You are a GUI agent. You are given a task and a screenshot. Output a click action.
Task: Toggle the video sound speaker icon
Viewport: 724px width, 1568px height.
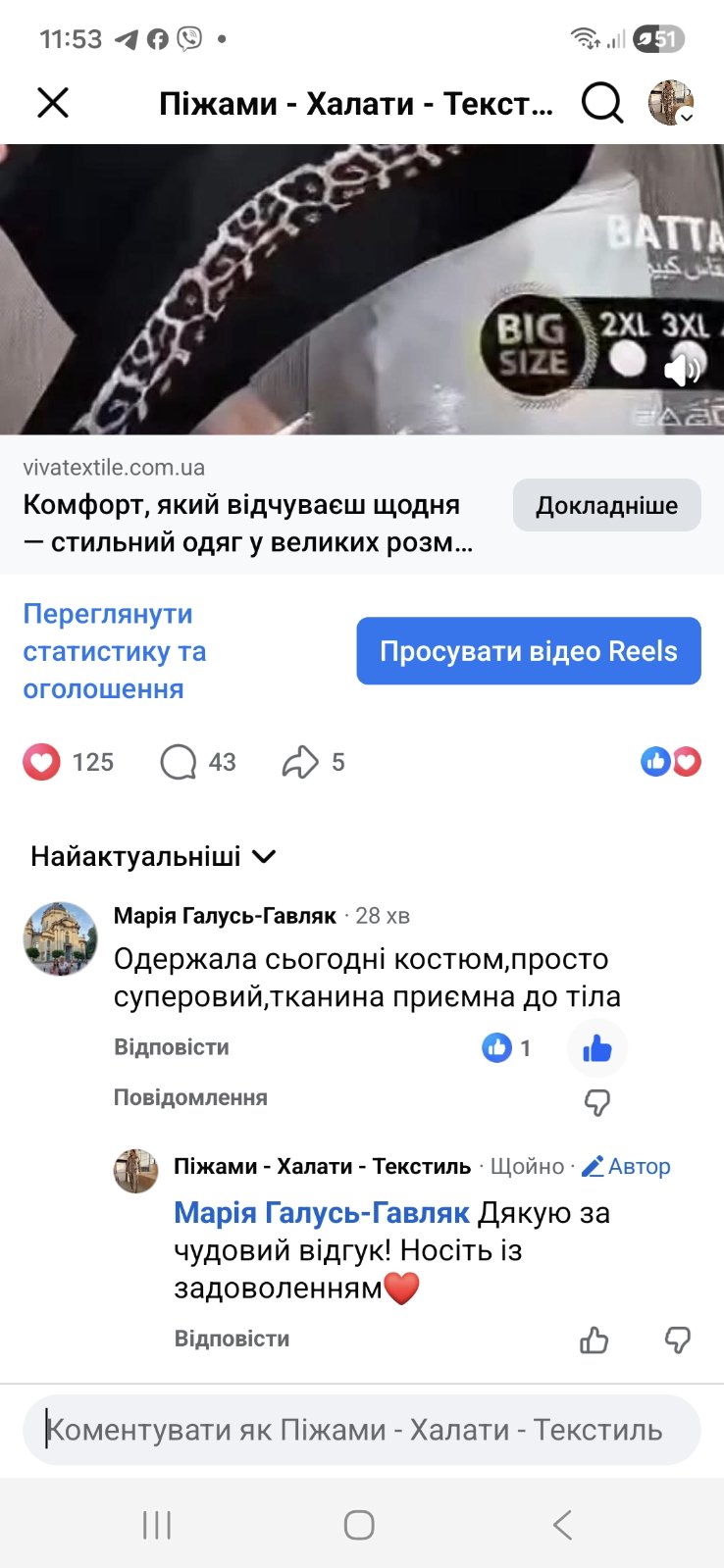click(683, 369)
